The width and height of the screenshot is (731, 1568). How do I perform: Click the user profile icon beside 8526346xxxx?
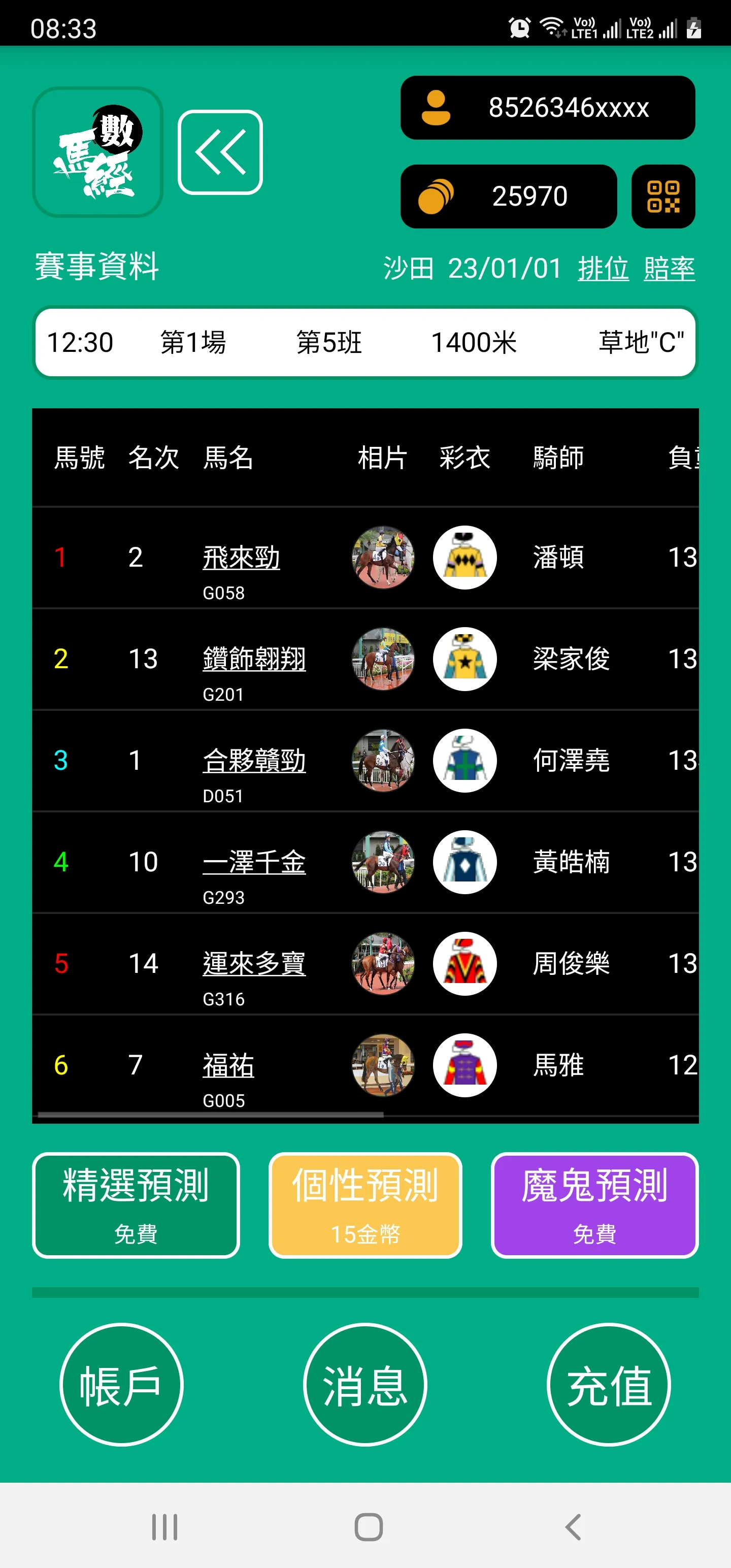pos(436,108)
